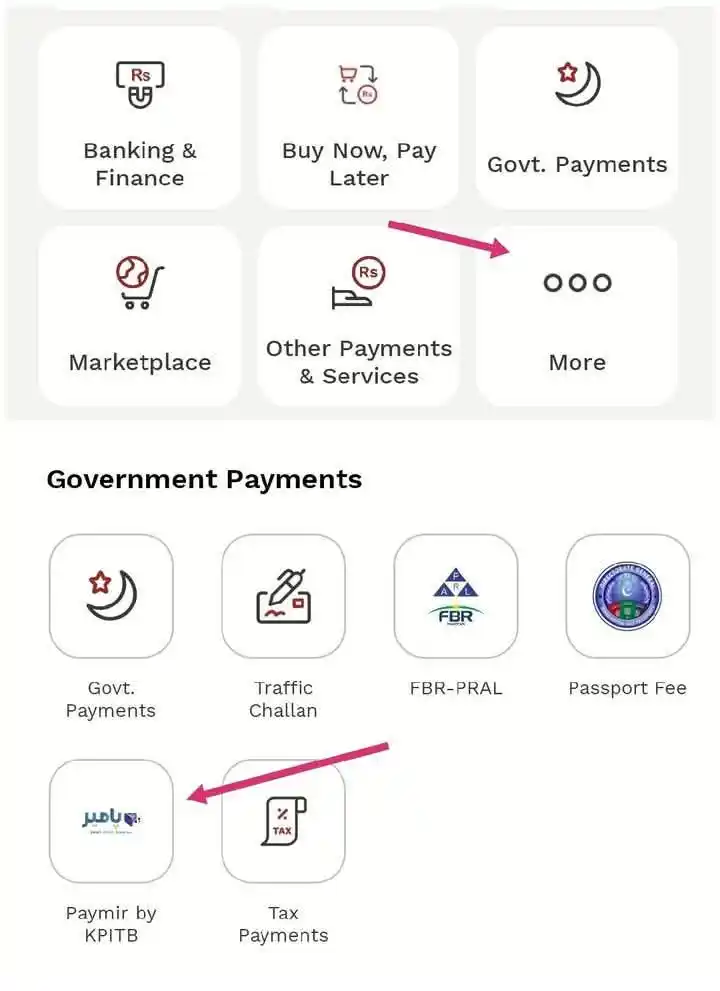The width and height of the screenshot is (720, 991).
Task: Open the More categories tile
Action: pos(577,315)
